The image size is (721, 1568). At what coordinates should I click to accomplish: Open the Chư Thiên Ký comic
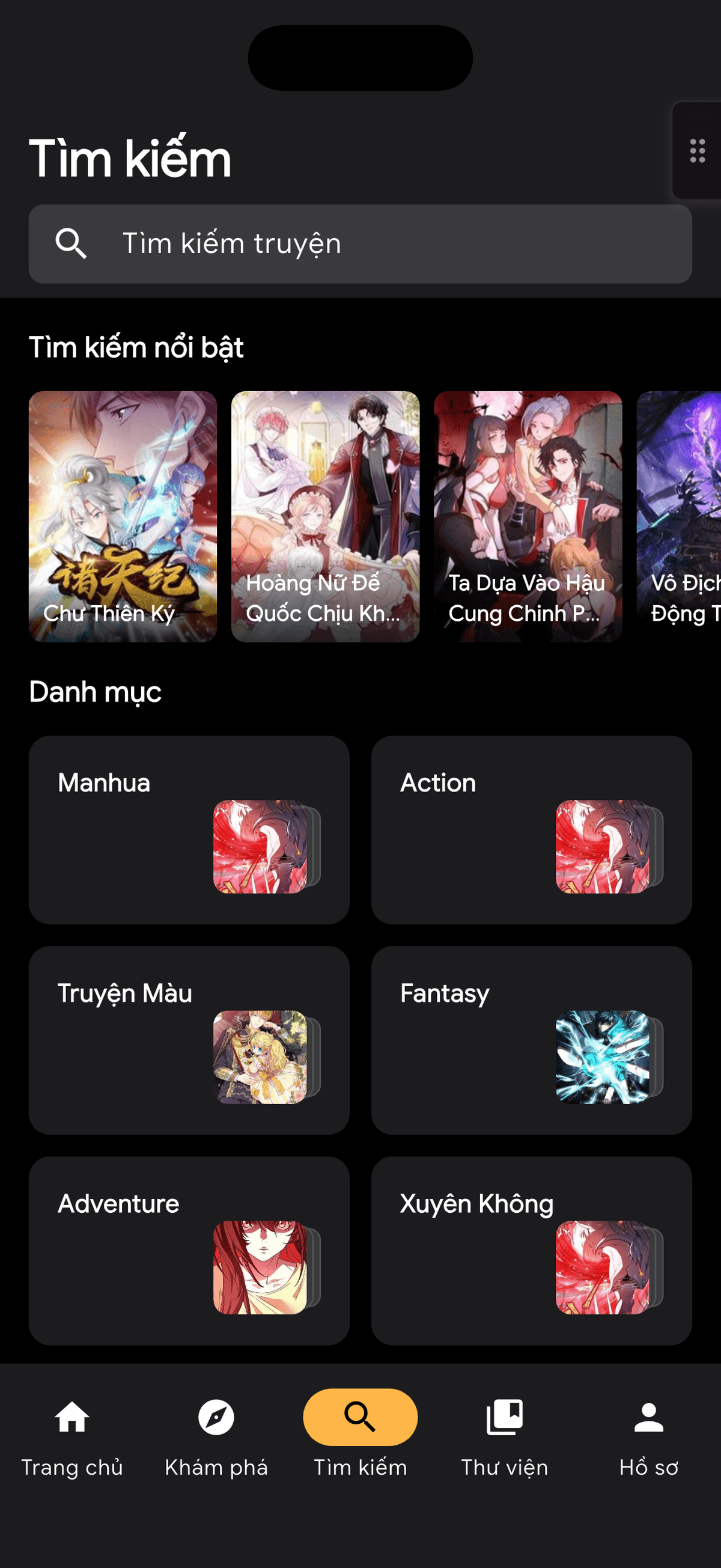[x=123, y=516]
